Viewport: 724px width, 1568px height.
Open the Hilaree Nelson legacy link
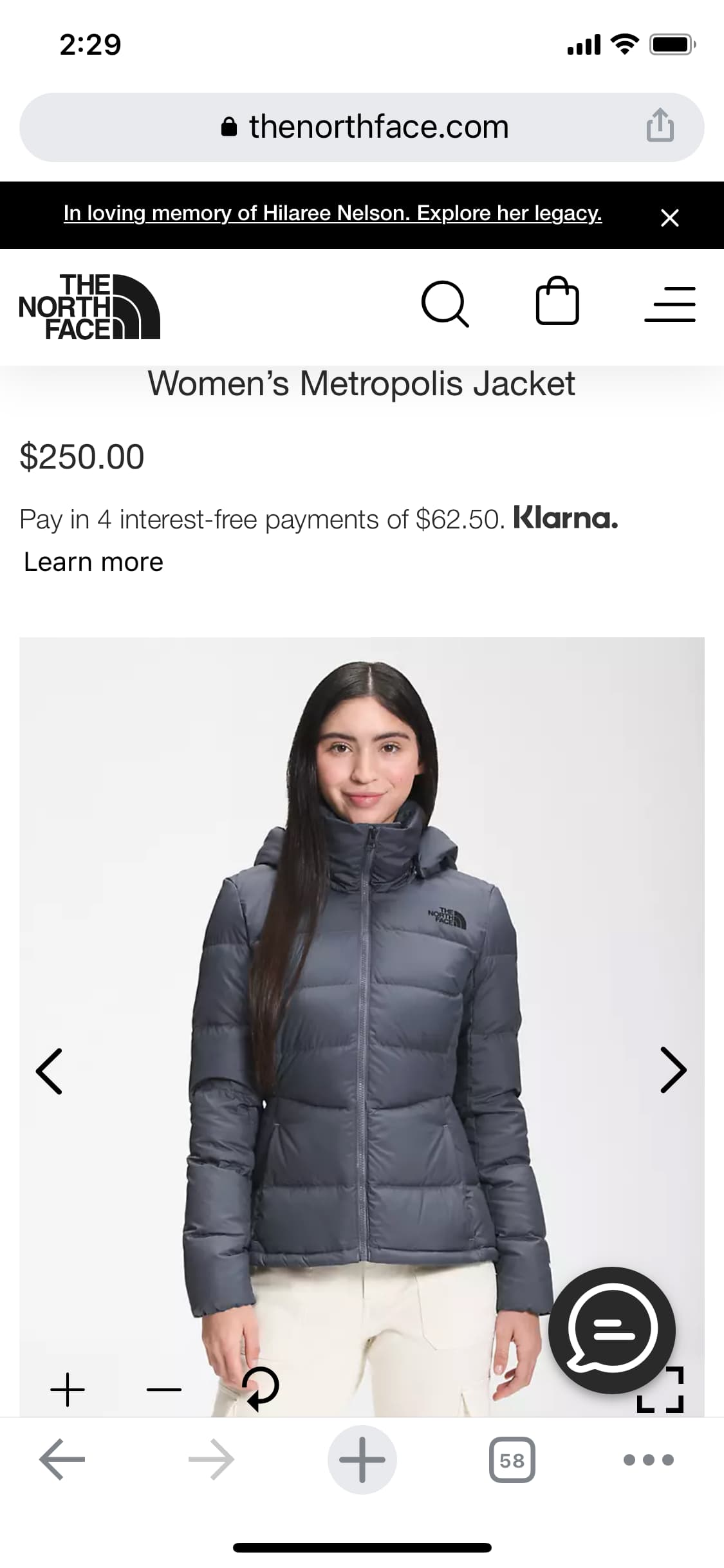tap(333, 213)
